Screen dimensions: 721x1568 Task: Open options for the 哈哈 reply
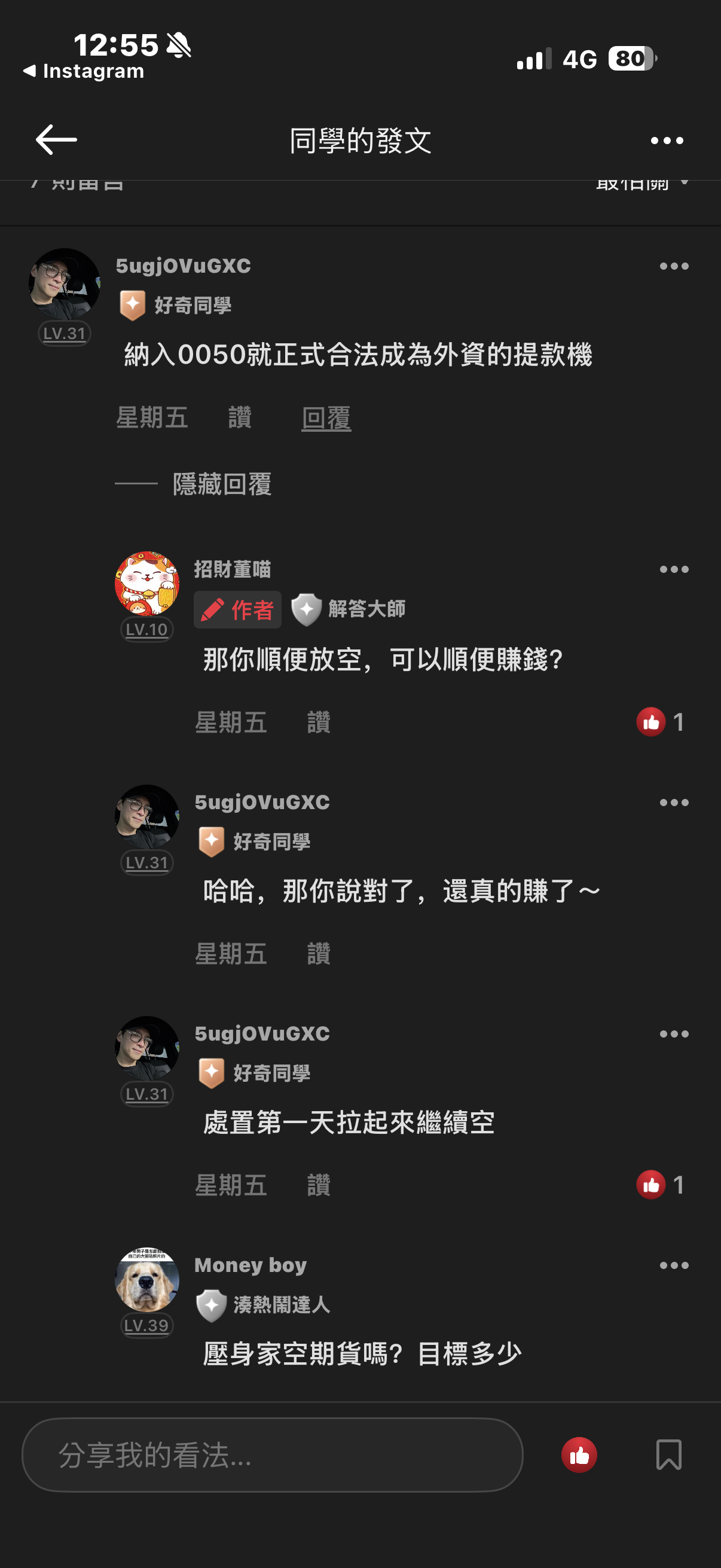[x=674, y=803]
